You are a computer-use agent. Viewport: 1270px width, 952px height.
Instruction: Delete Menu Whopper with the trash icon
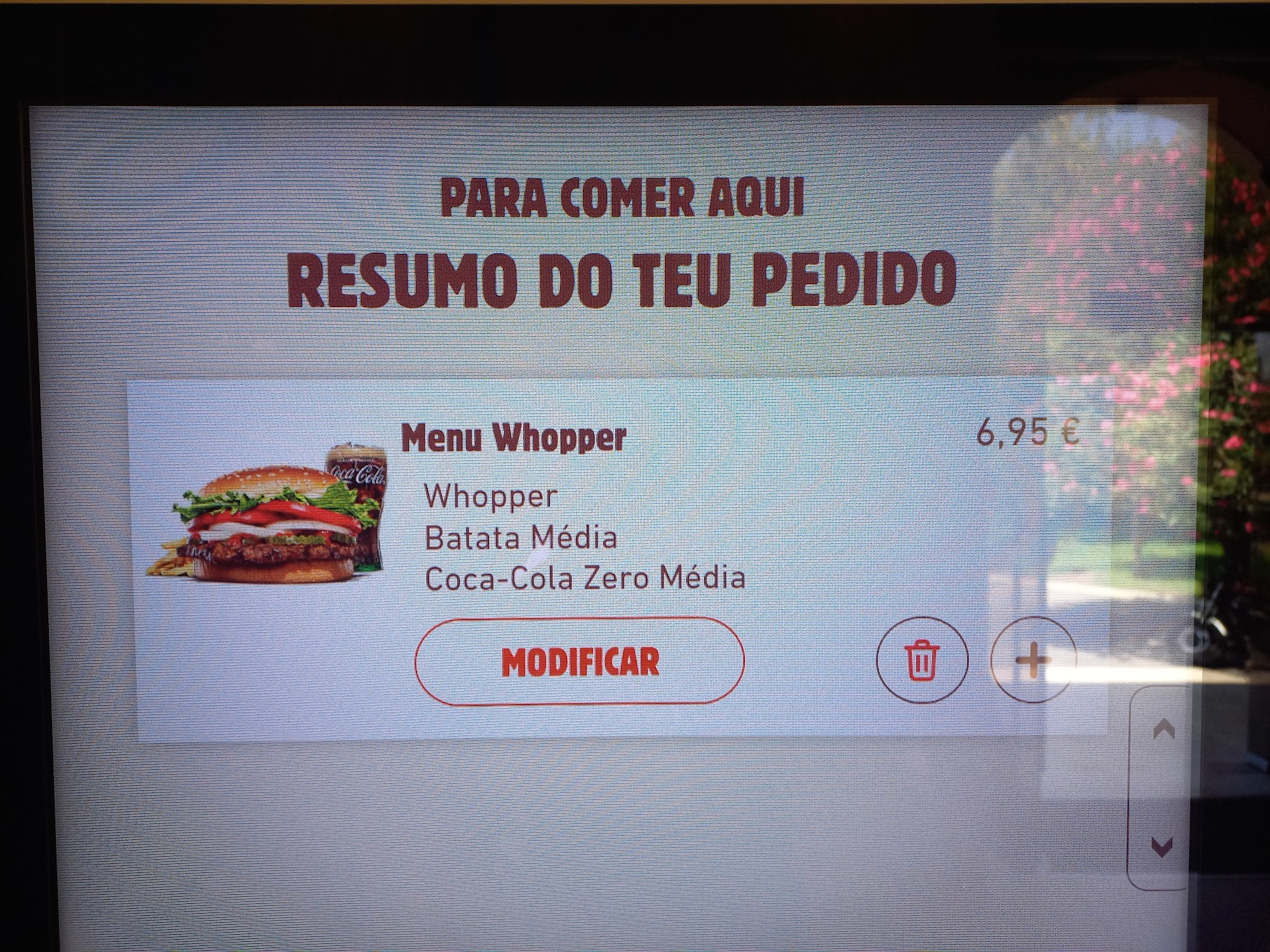pos(922,660)
